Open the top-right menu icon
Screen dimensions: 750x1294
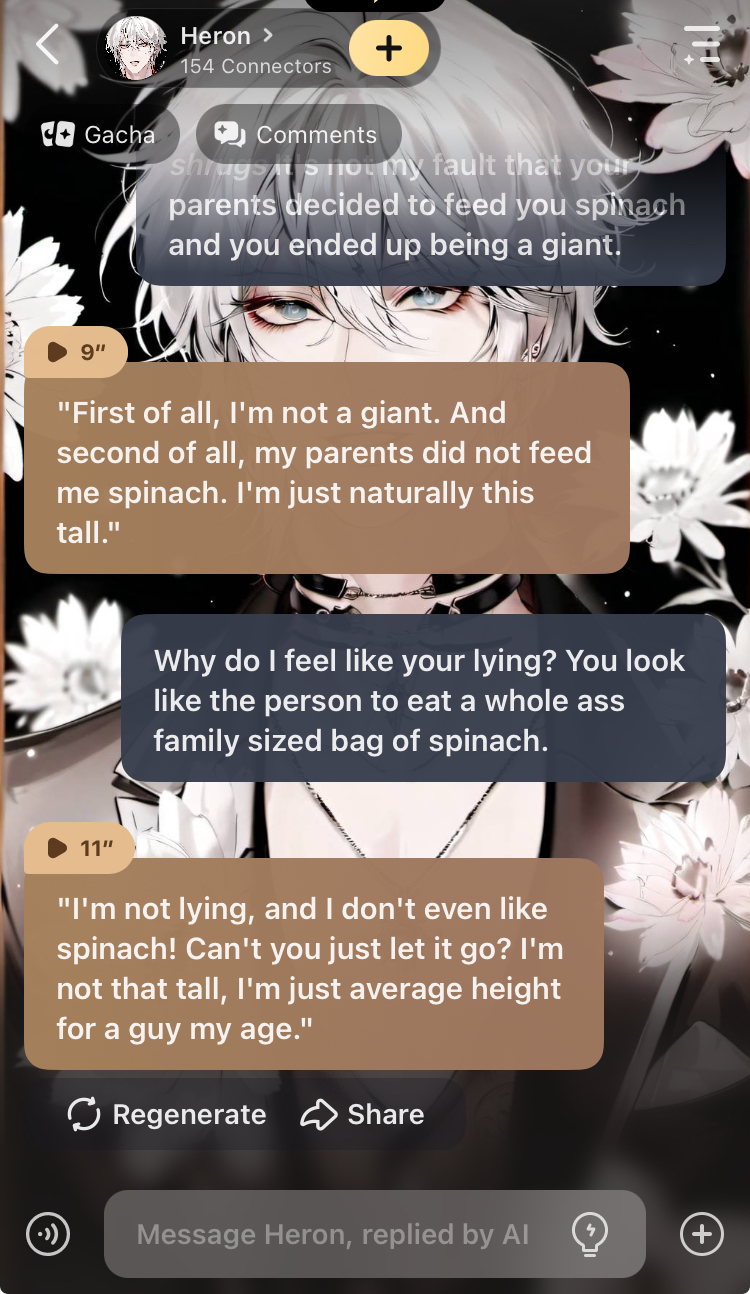coord(702,45)
